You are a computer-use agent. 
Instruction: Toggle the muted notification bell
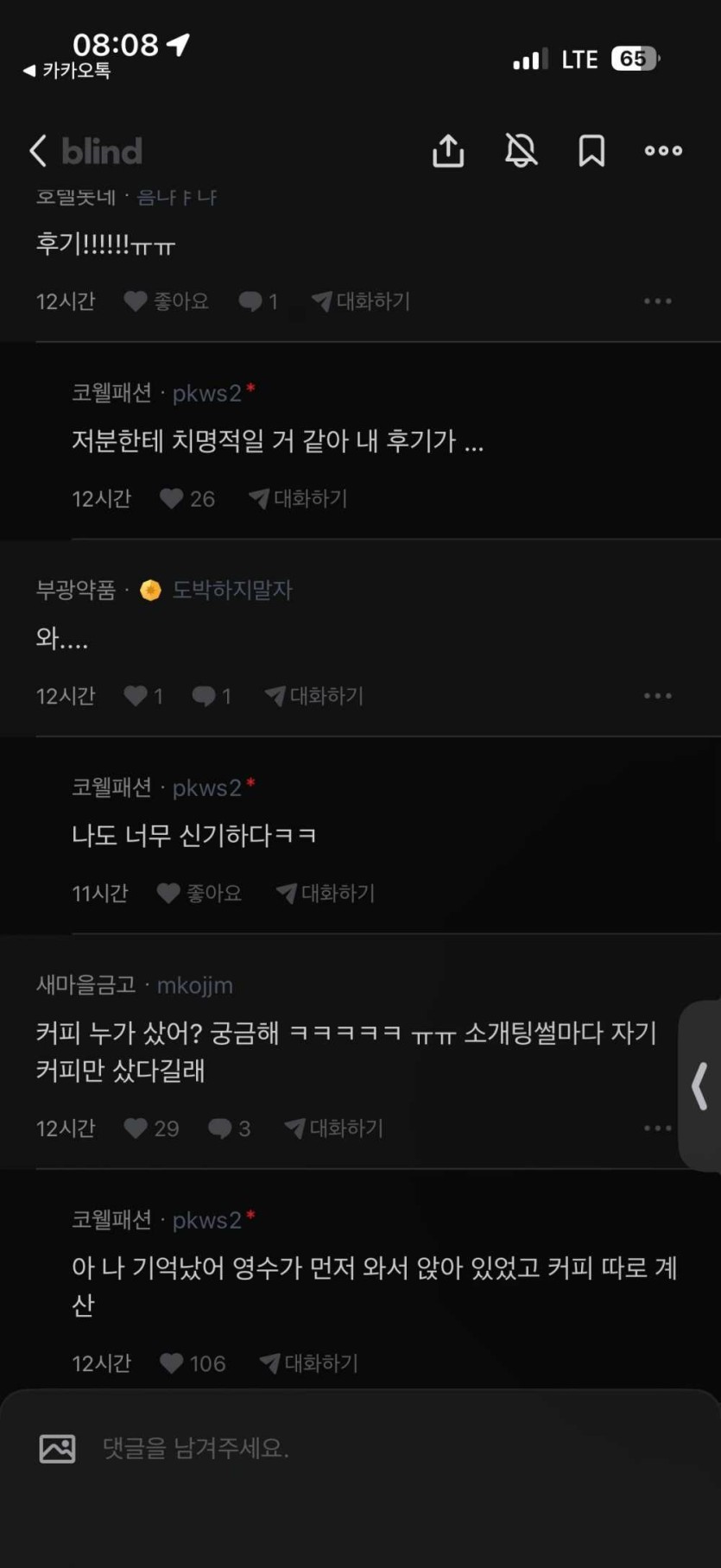[x=521, y=151]
